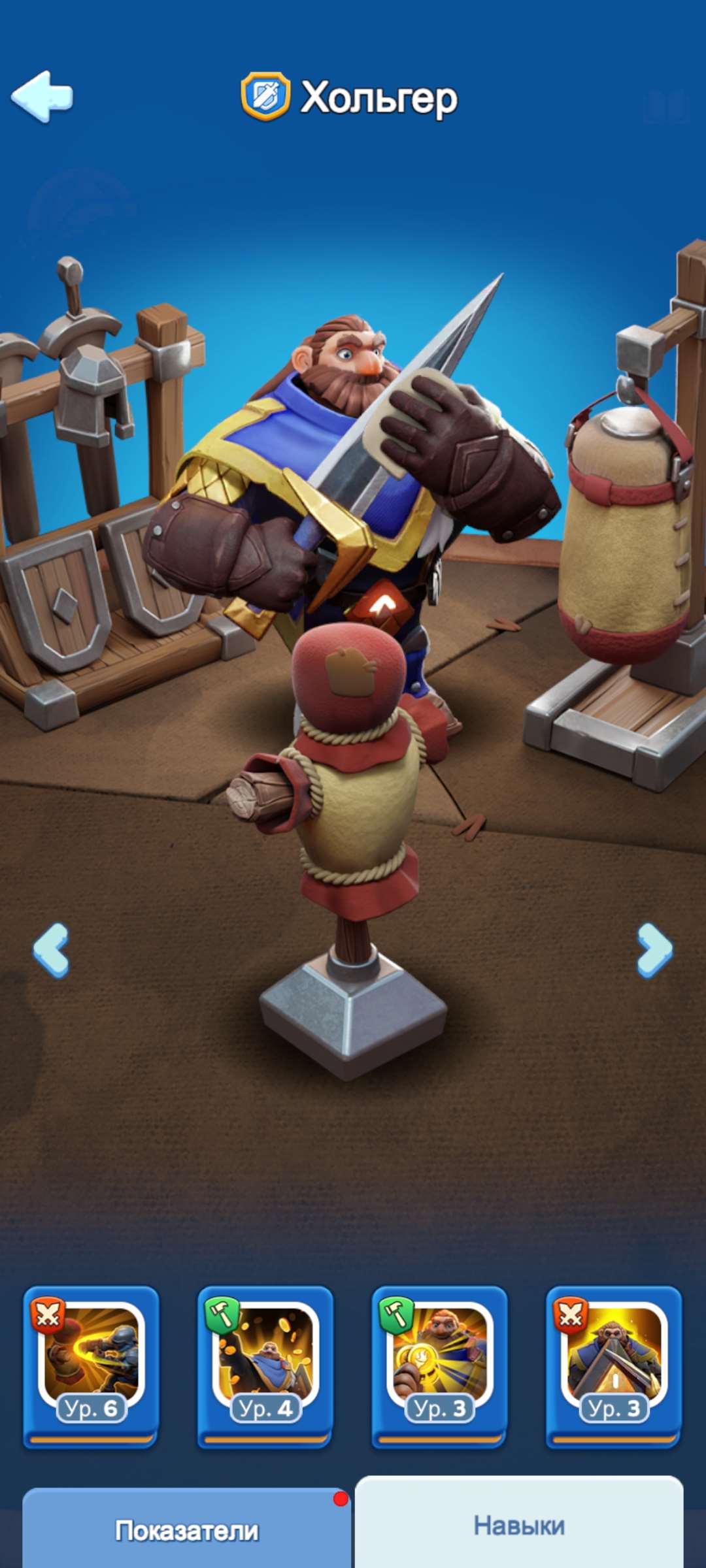
Task: Go back using the top-left arrow
Action: tap(42, 97)
